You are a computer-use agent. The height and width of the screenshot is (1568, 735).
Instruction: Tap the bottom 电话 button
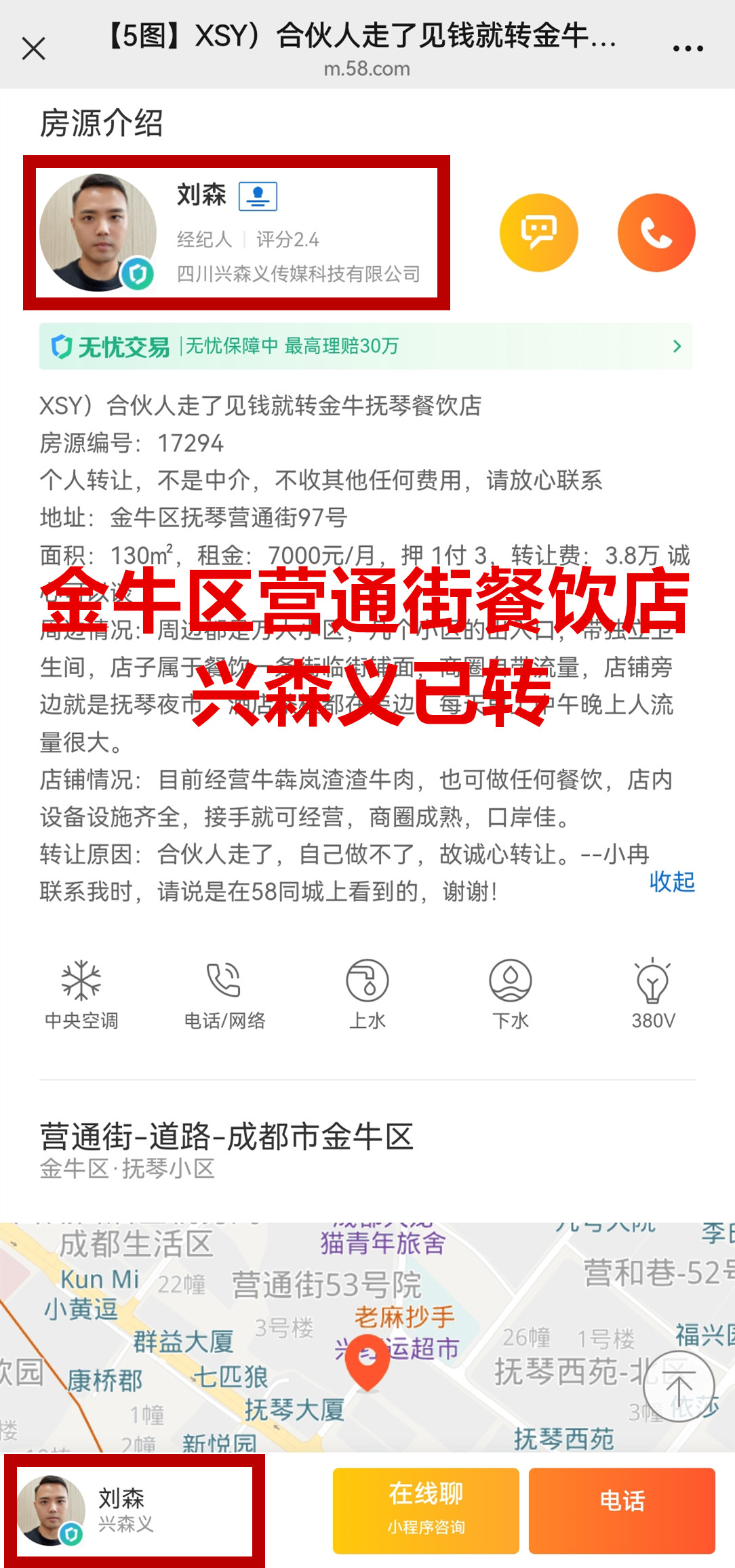[x=622, y=1510]
